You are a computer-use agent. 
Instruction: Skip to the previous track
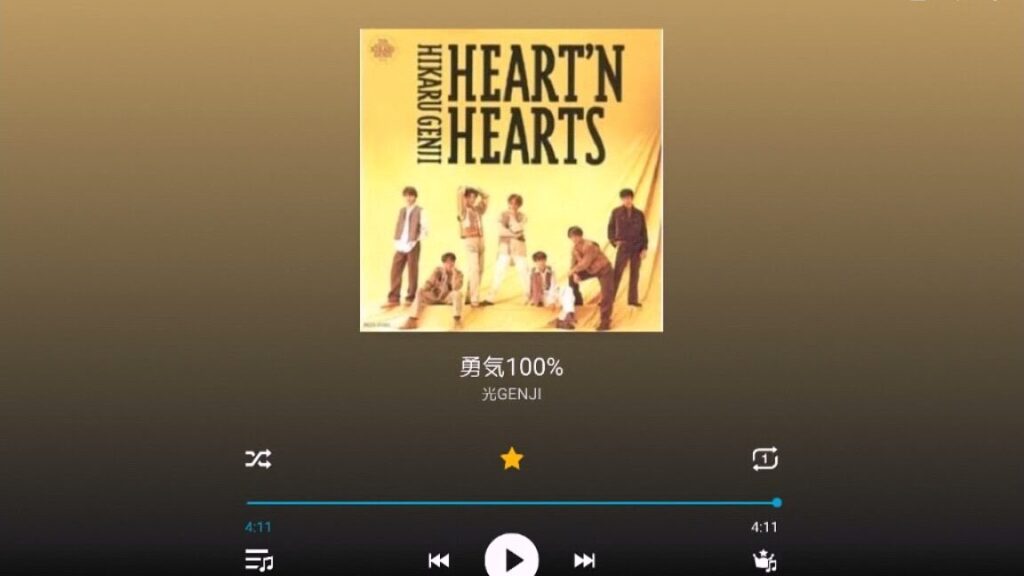(x=438, y=560)
